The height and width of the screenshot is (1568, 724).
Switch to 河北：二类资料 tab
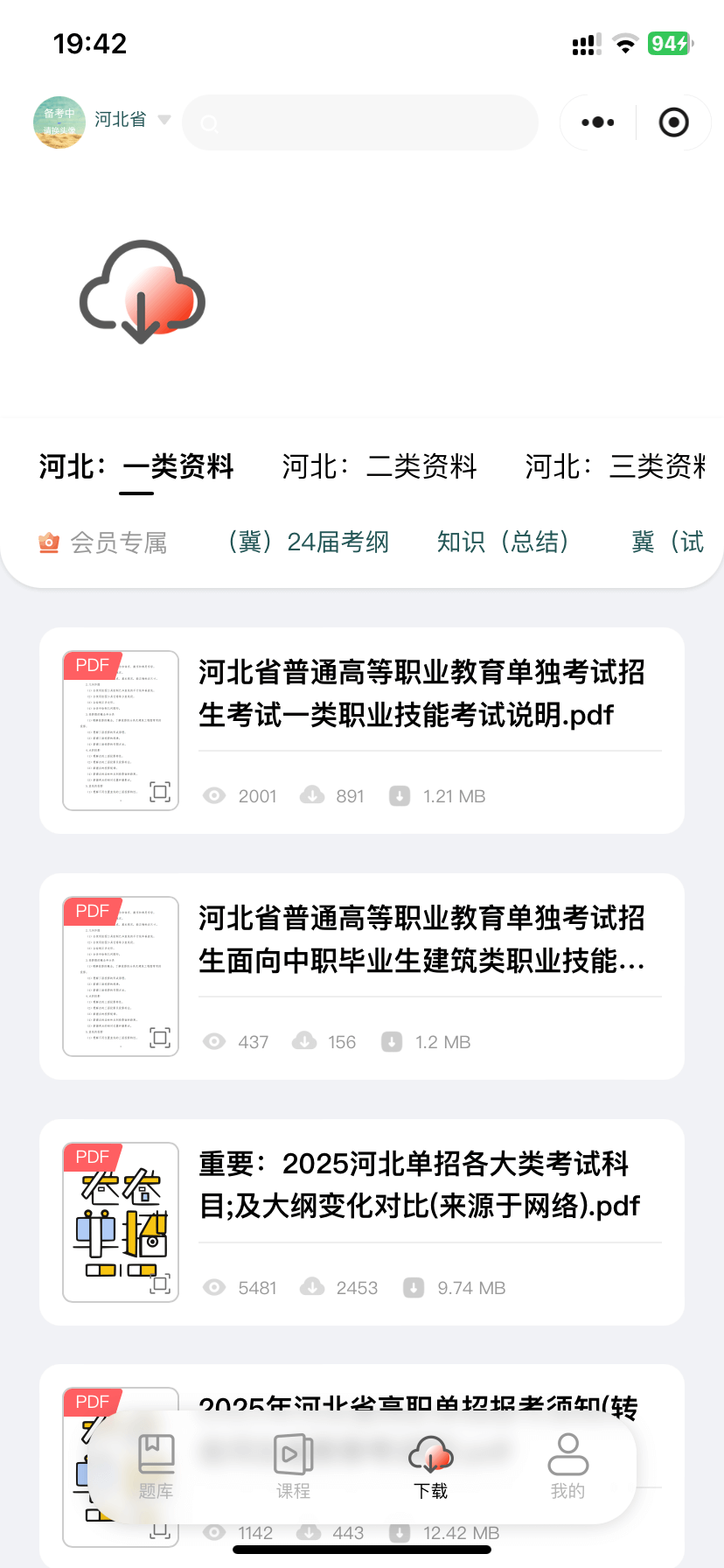[379, 466]
